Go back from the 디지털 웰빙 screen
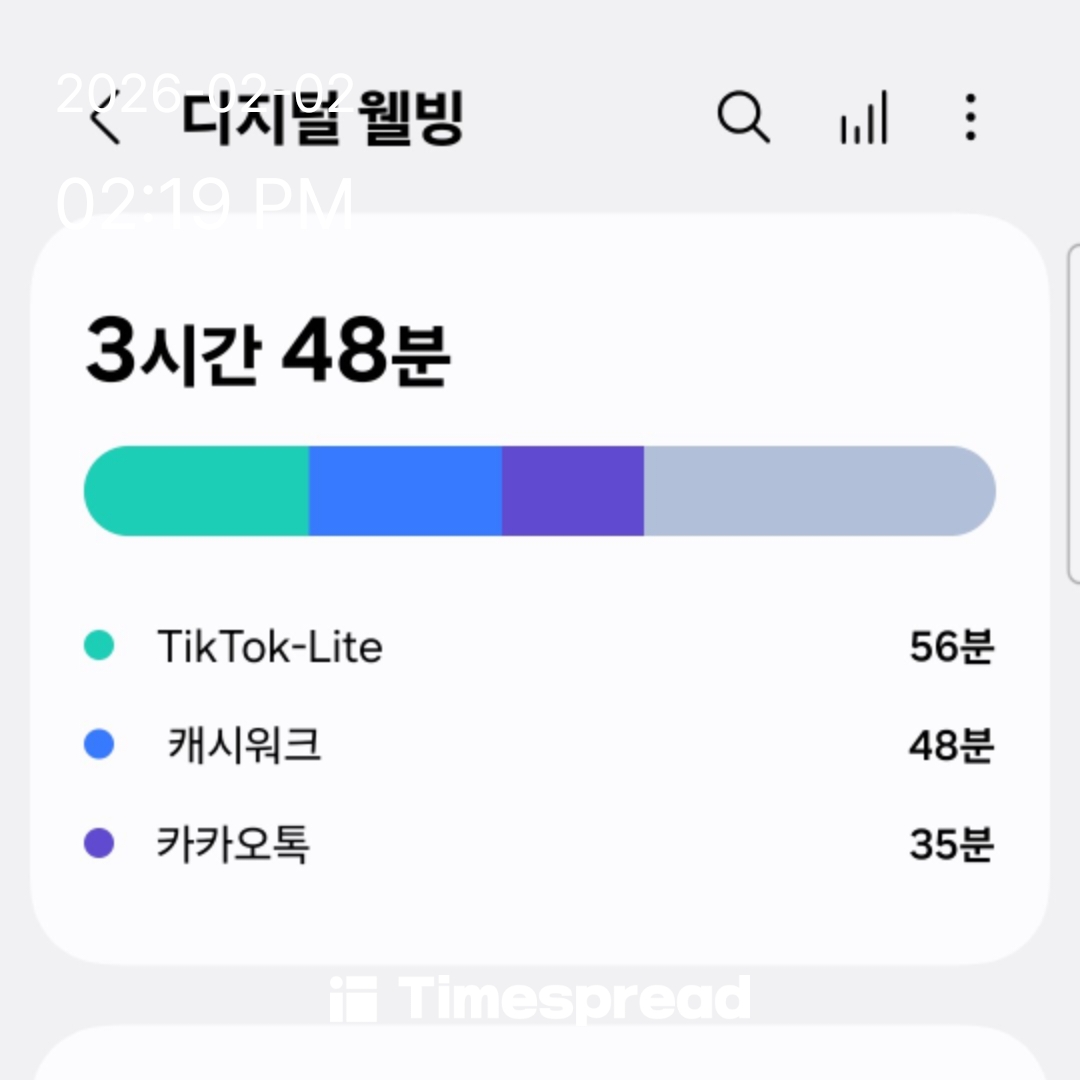 tap(104, 120)
